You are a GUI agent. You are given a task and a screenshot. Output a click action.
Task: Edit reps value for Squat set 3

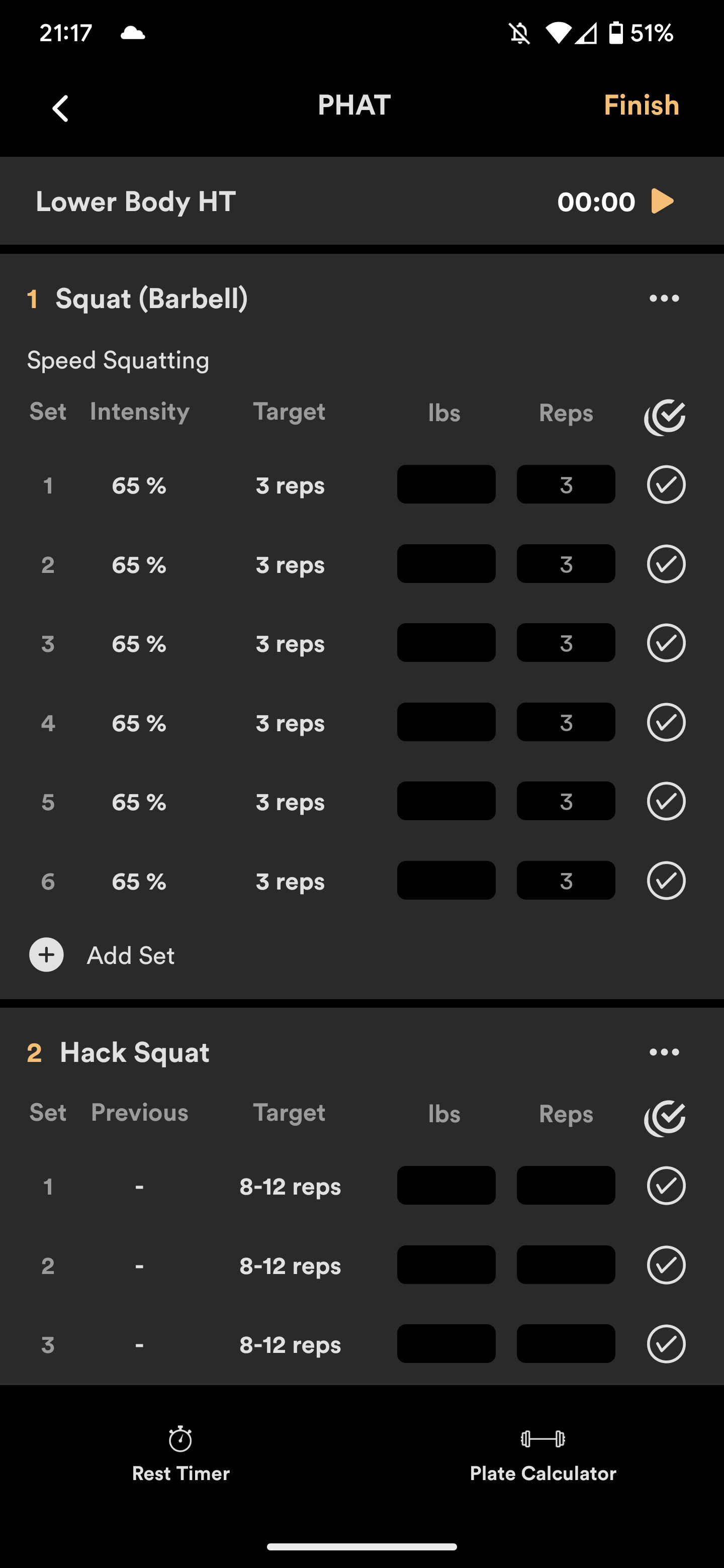pyautogui.click(x=565, y=643)
